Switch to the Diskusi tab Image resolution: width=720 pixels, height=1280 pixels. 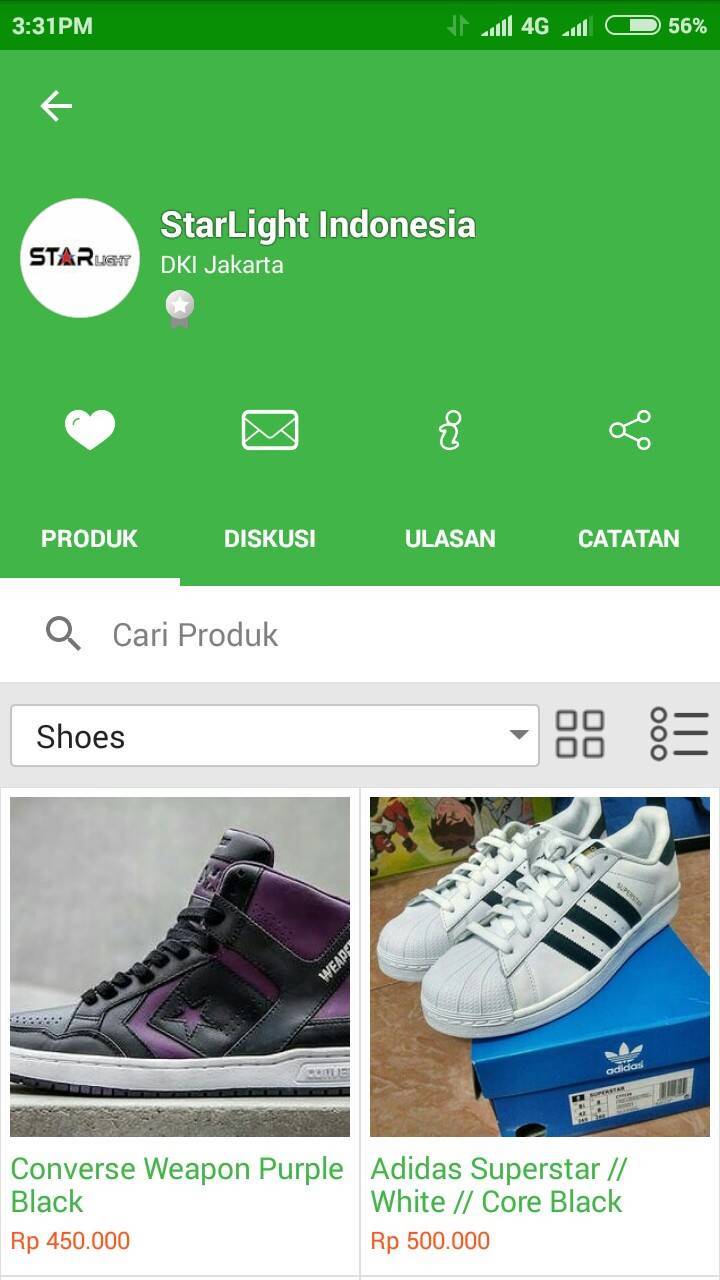[270, 538]
